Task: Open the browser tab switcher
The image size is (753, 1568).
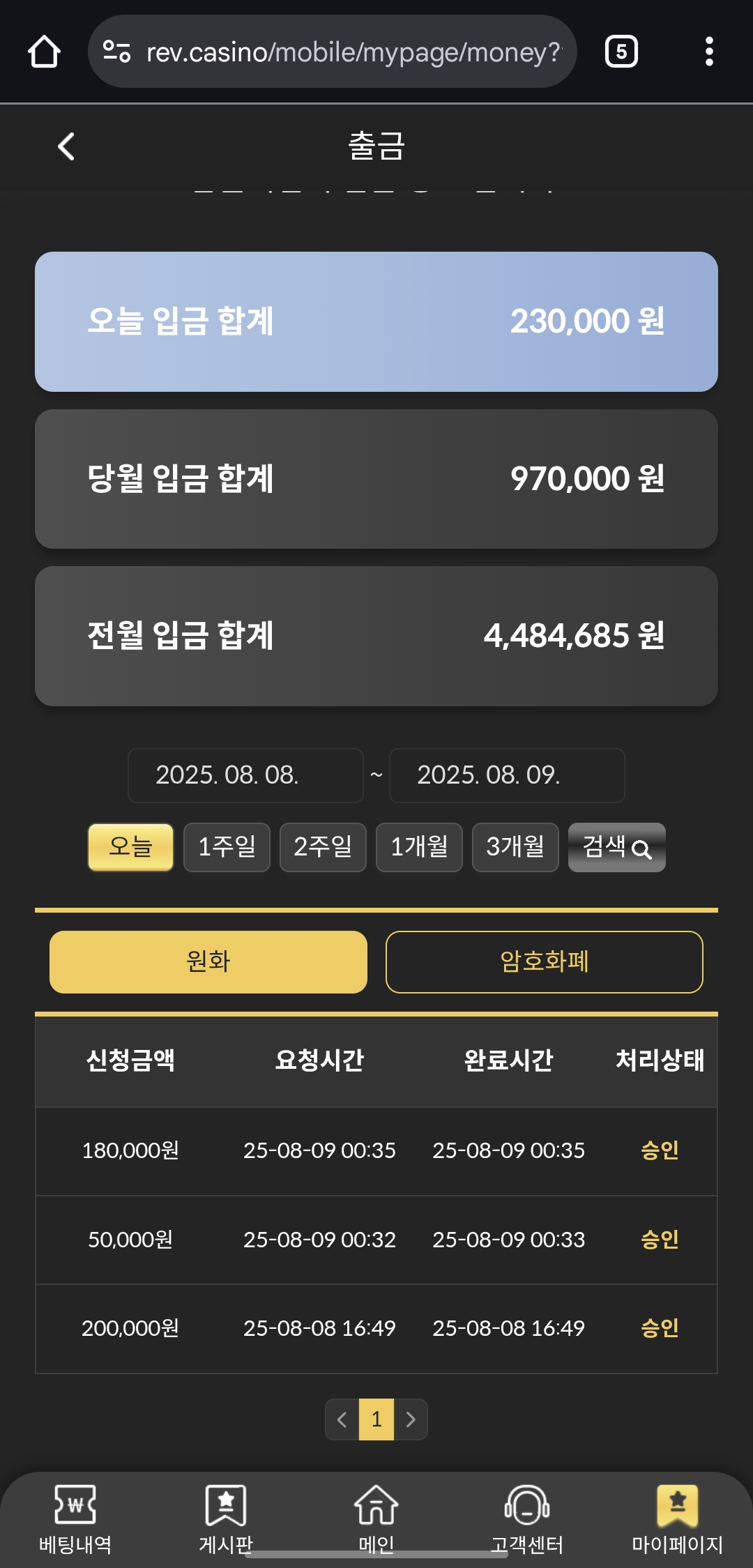Action: pyautogui.click(x=621, y=52)
